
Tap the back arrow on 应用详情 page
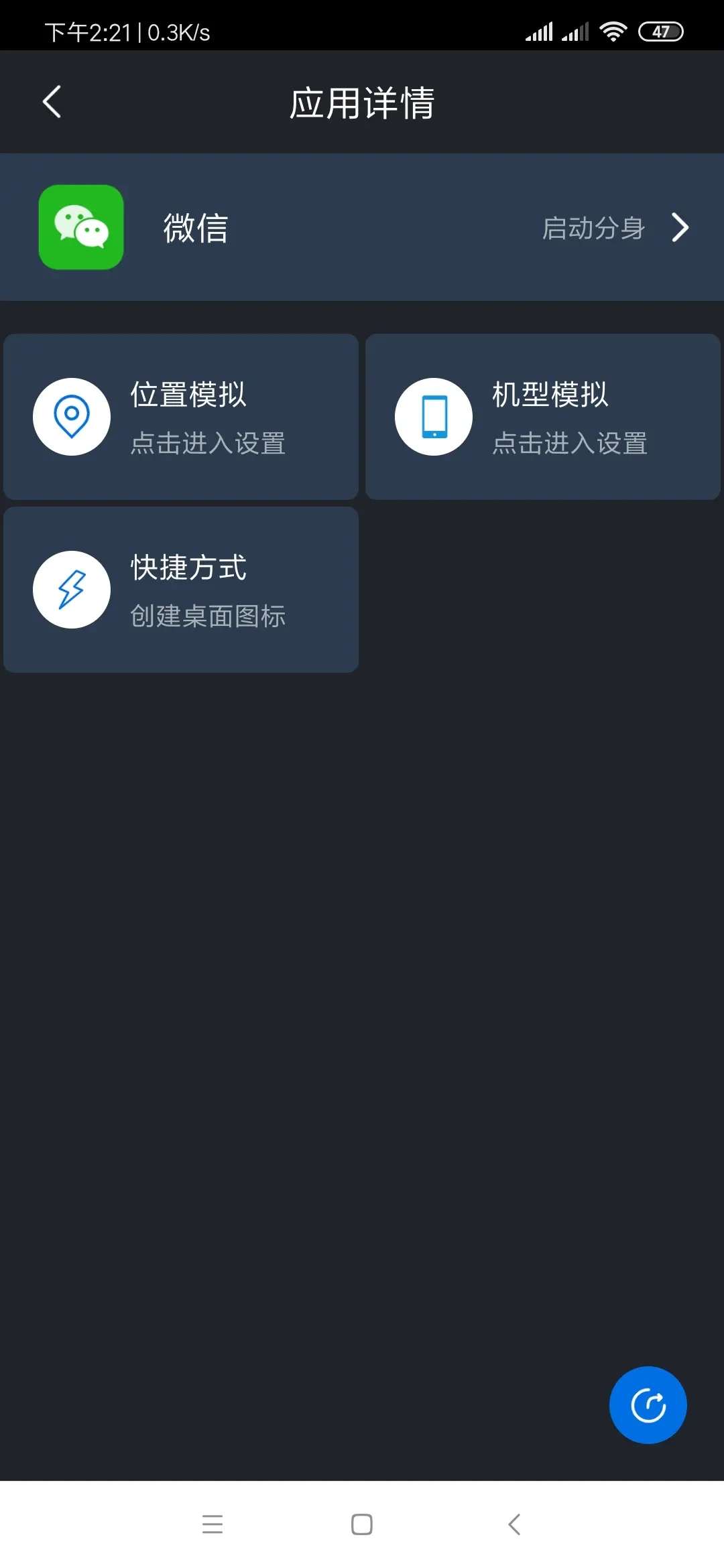(x=52, y=102)
